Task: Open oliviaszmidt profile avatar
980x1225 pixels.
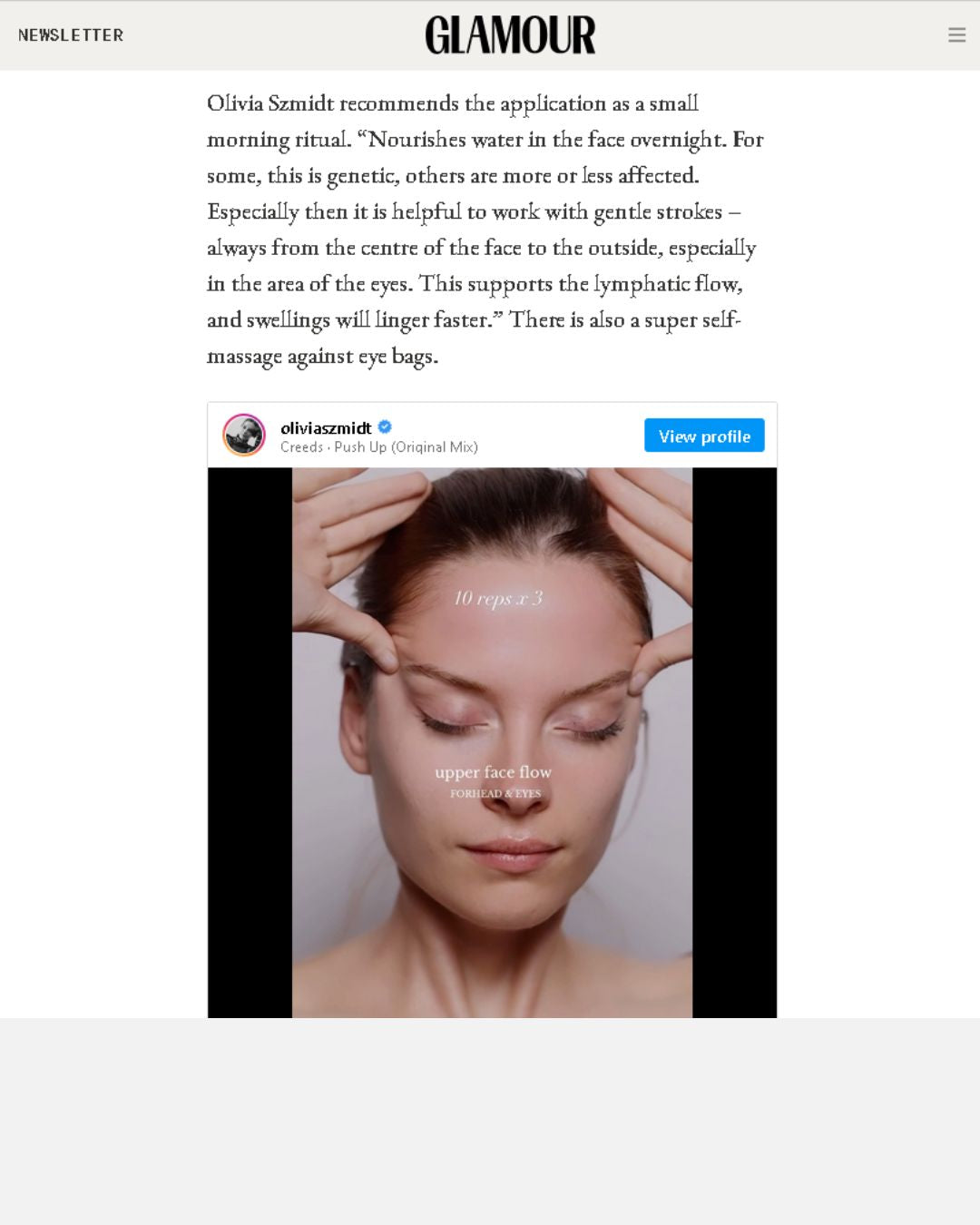Action: [244, 436]
